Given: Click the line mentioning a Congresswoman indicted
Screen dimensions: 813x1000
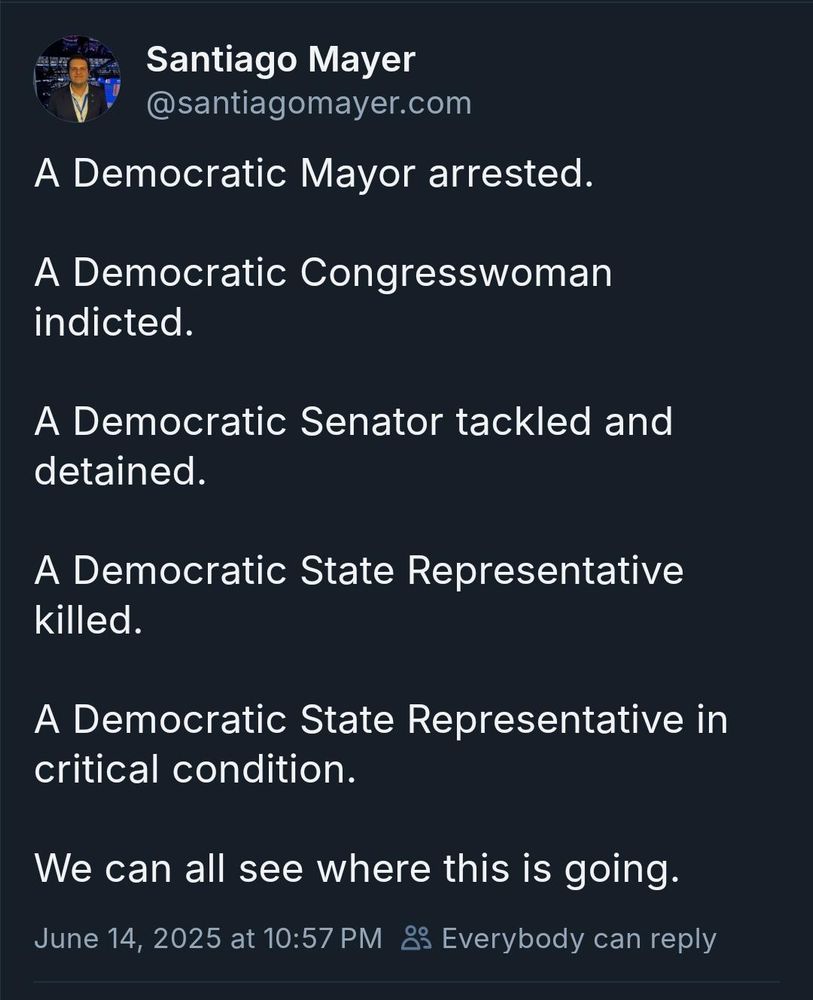Looking at the screenshot, I should [x=322, y=296].
